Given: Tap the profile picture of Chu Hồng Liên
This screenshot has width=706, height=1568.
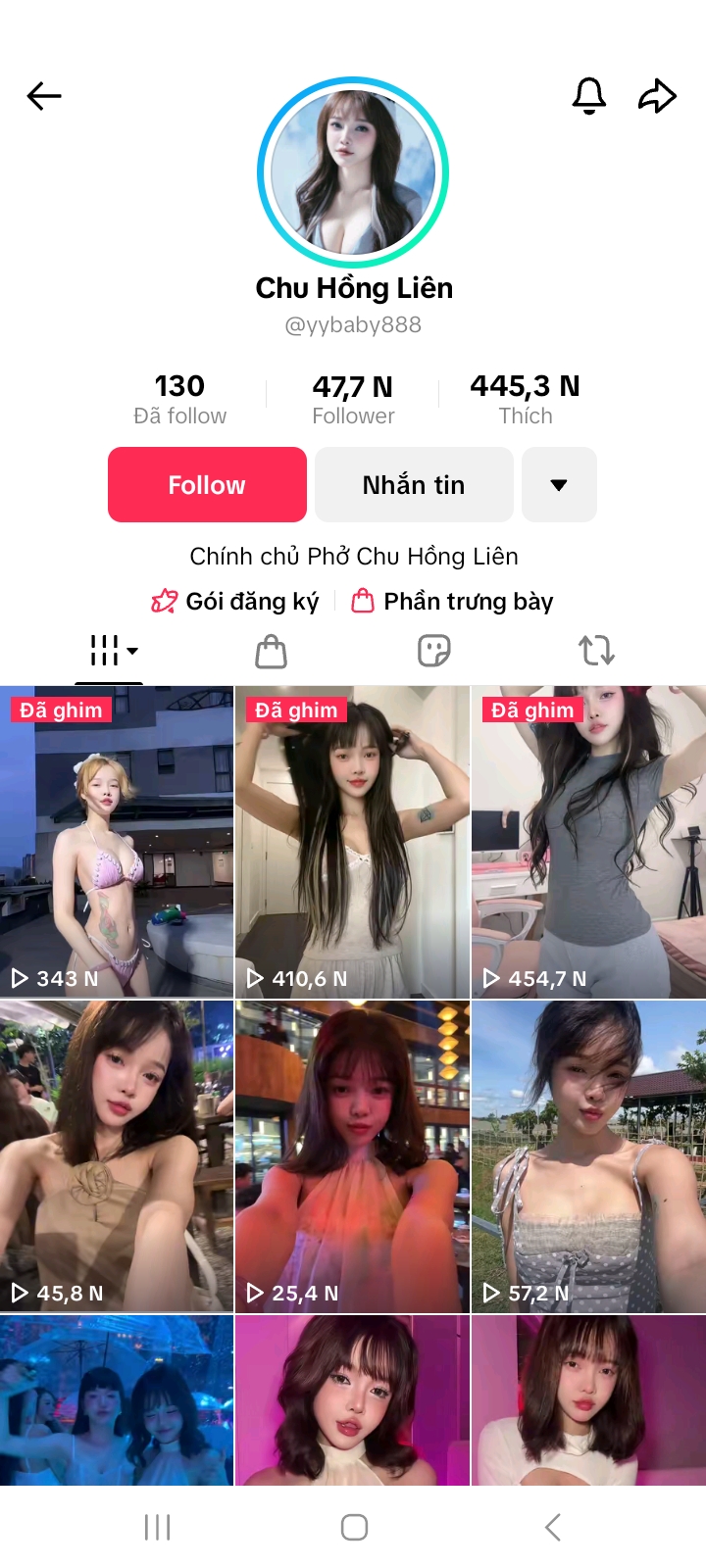Looking at the screenshot, I should coord(353,171).
